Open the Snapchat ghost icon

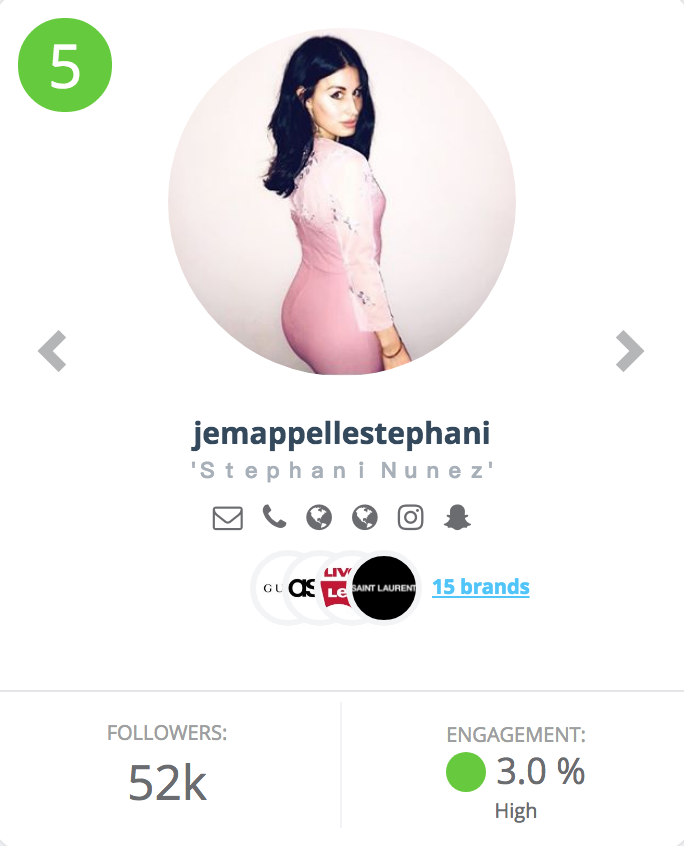coord(457,518)
